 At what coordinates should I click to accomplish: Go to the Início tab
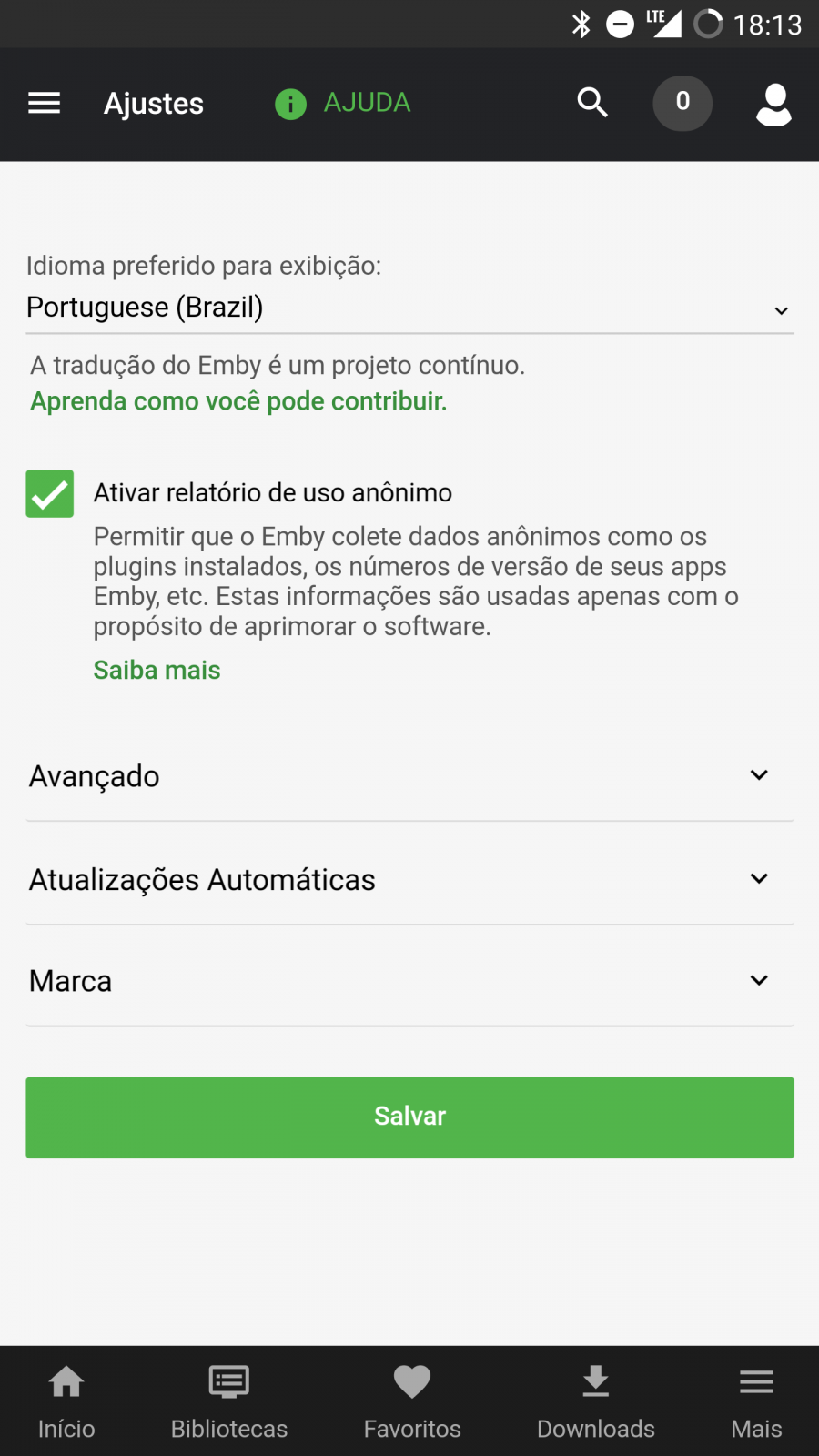(x=66, y=1401)
